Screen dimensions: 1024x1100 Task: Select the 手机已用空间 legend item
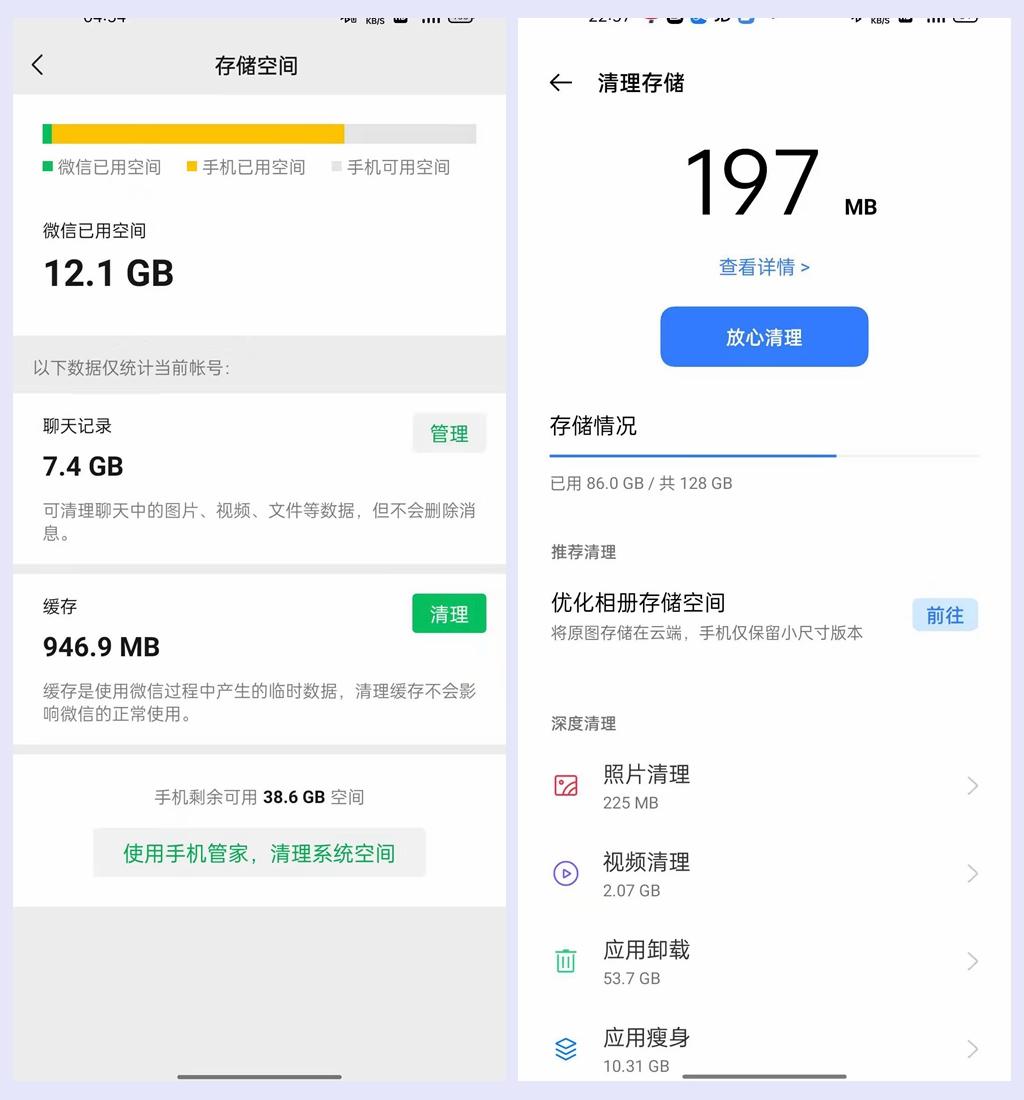tap(248, 167)
